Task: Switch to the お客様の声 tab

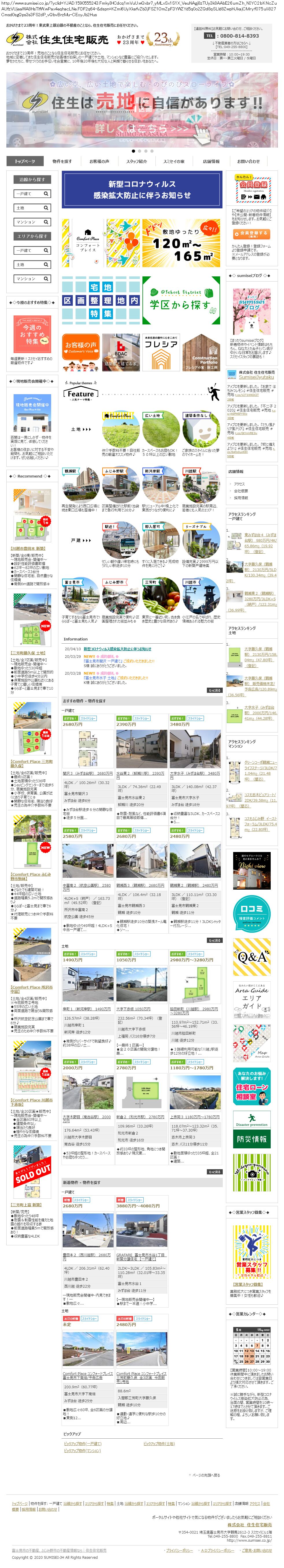Action: [x=99, y=161]
